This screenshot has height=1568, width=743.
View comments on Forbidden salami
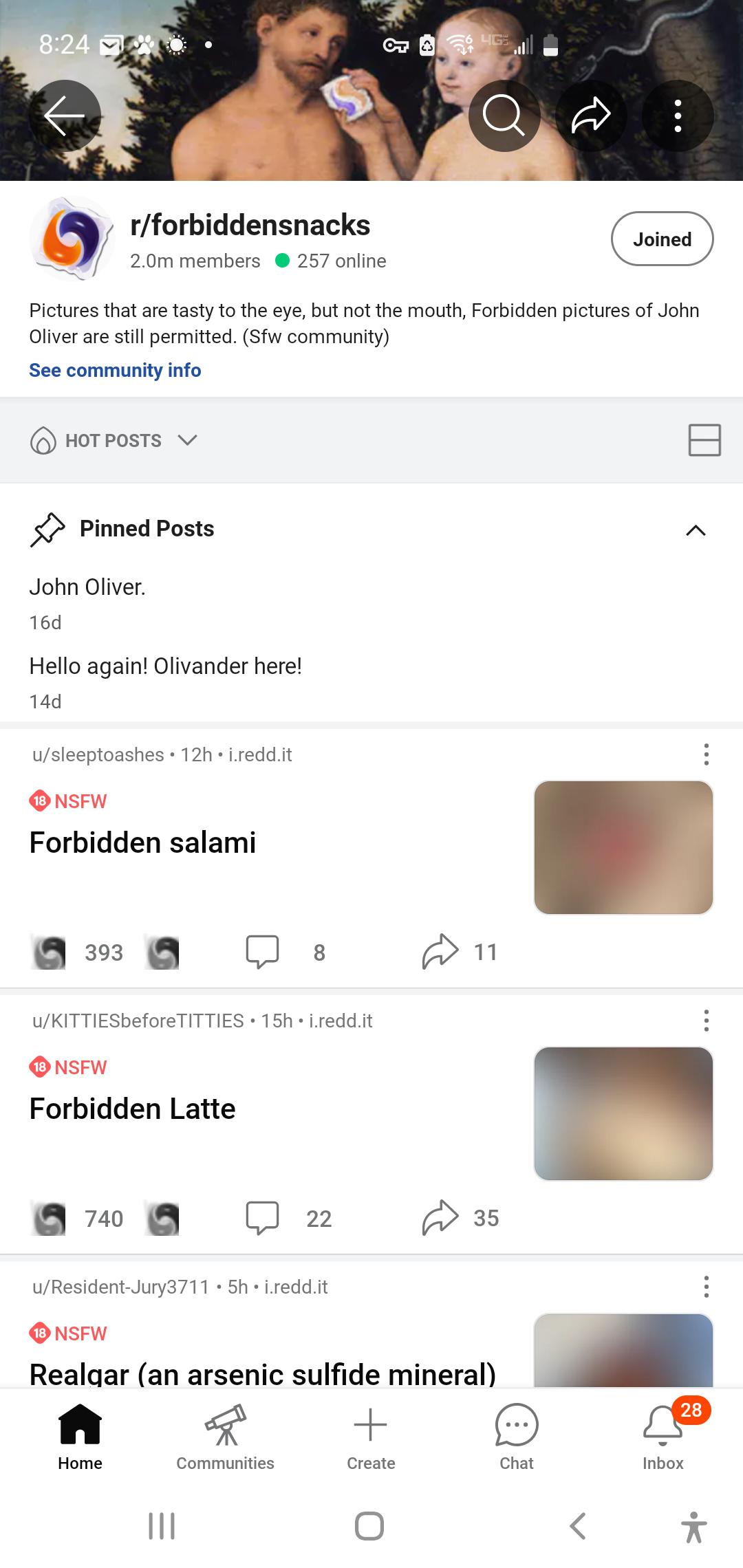[x=263, y=952]
